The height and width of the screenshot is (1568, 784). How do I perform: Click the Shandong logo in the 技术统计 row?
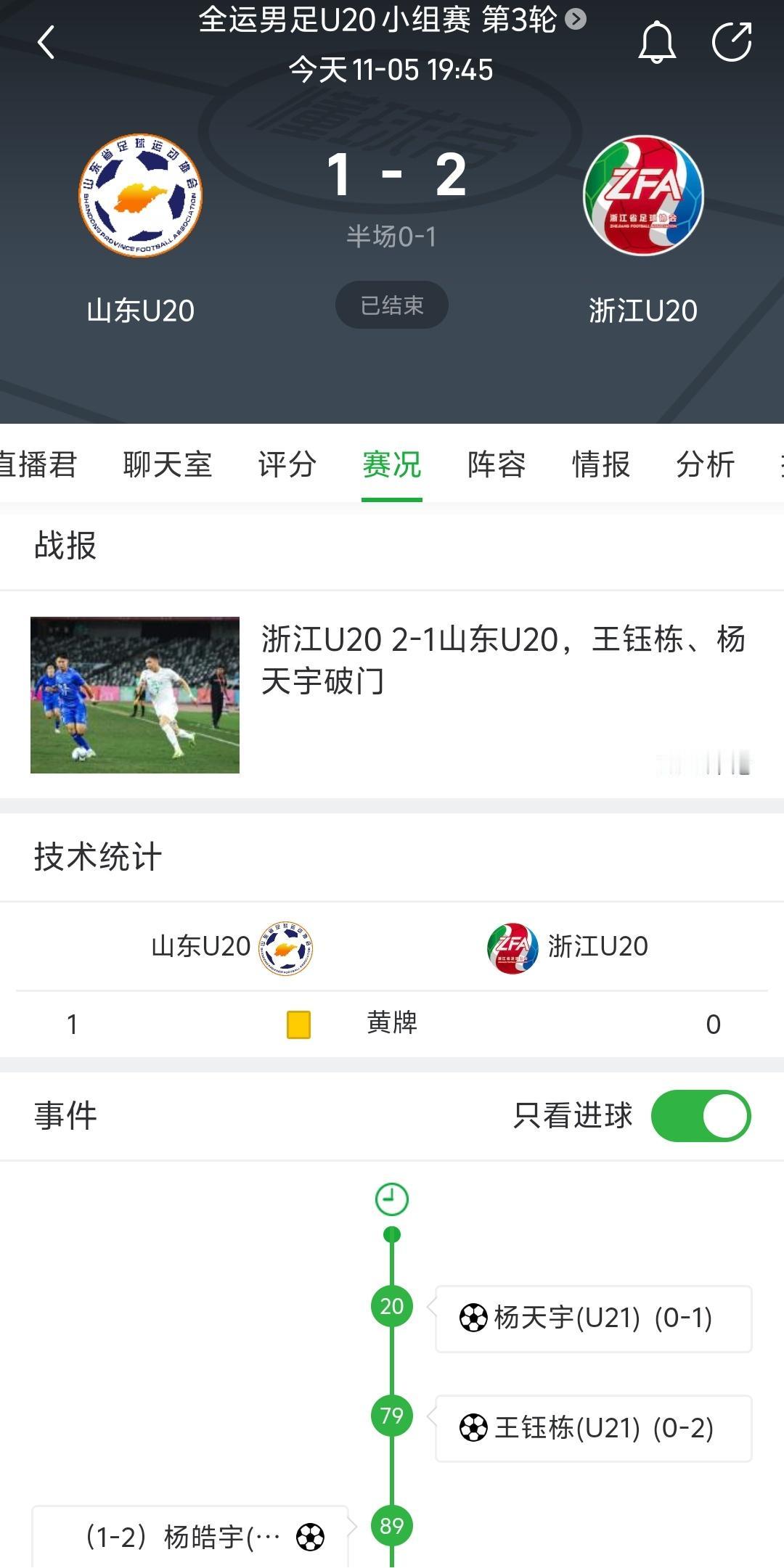click(286, 947)
